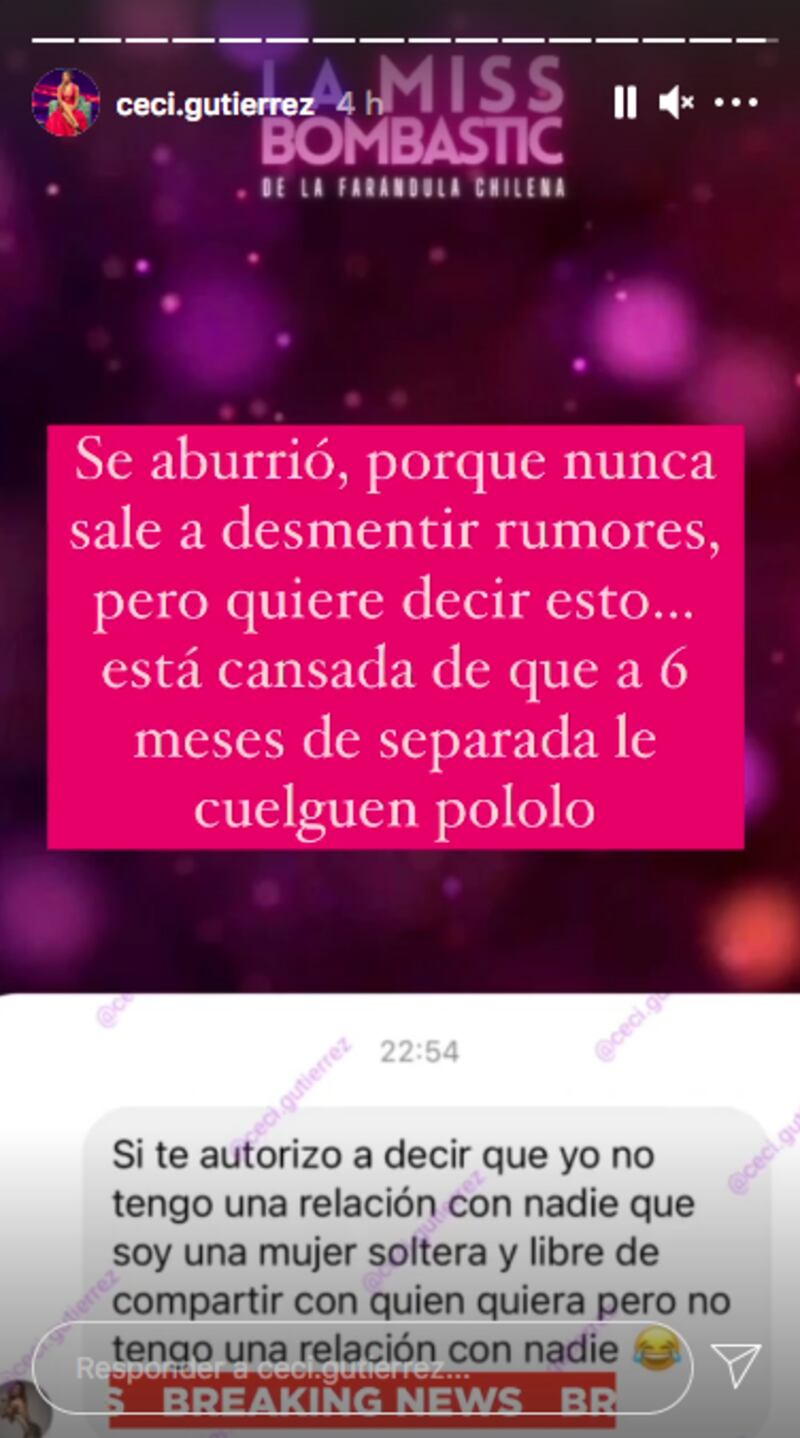Image resolution: width=800 pixels, height=1438 pixels.
Task: Unmute the story audio
Action: point(677,102)
